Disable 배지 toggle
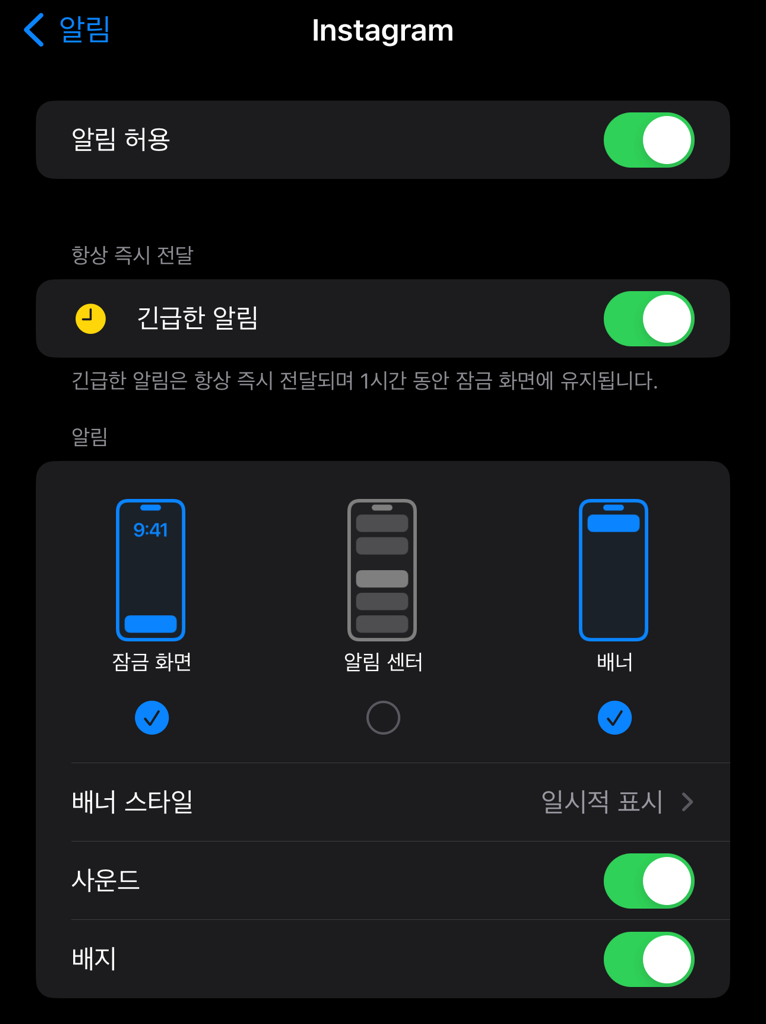The height and width of the screenshot is (1024, 766). pos(648,959)
